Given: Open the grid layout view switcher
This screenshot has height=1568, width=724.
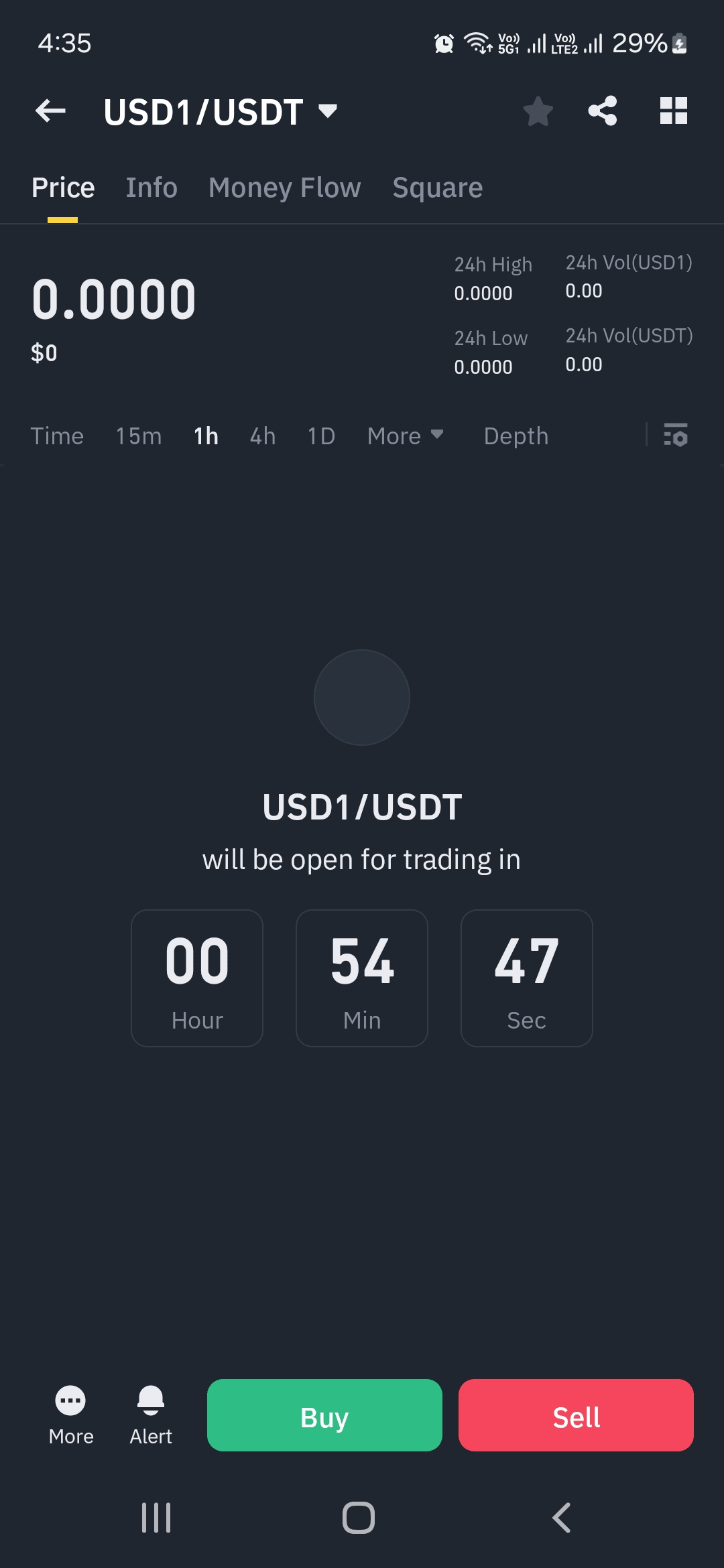Looking at the screenshot, I should [x=673, y=111].
